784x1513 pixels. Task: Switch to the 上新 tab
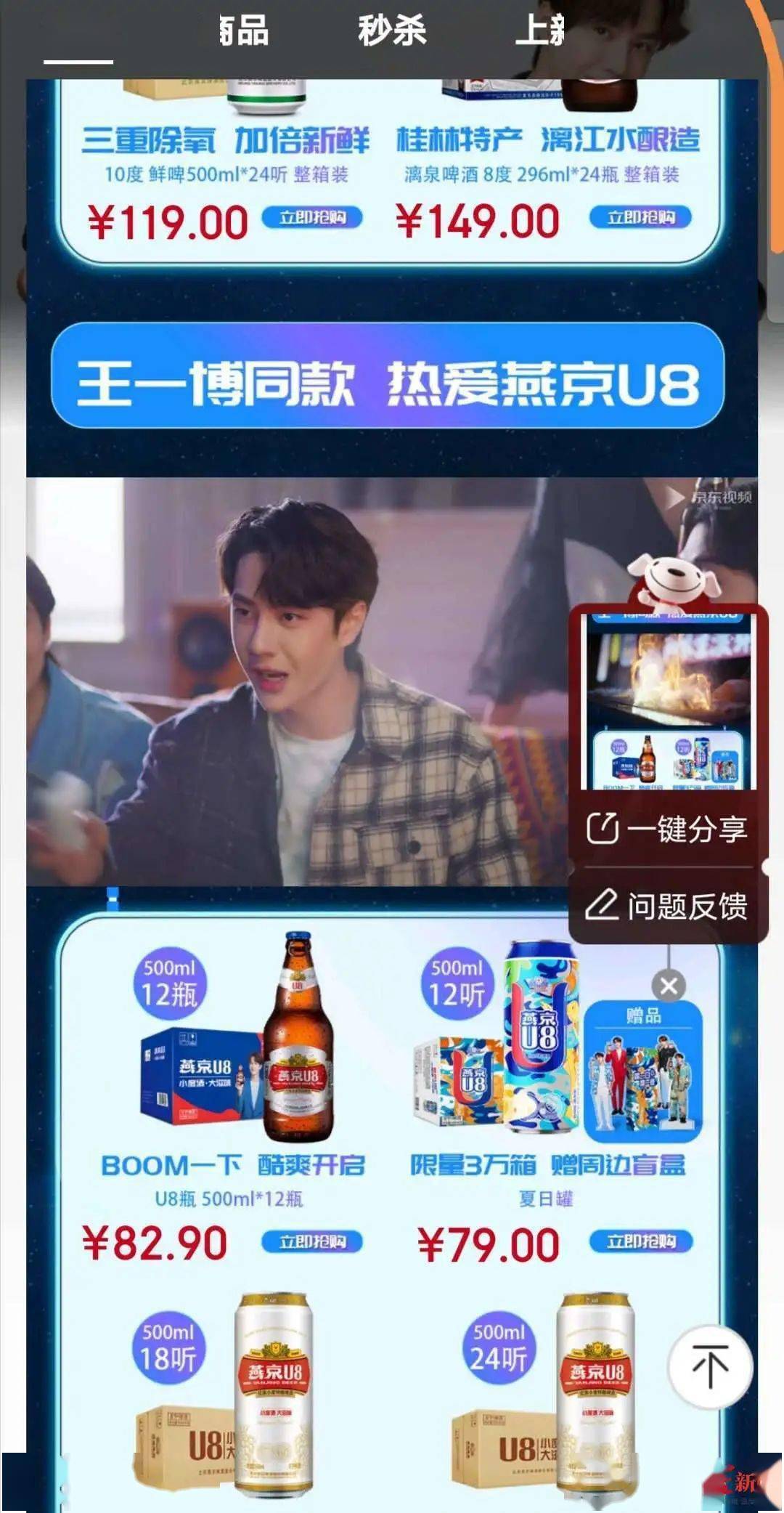(539, 31)
